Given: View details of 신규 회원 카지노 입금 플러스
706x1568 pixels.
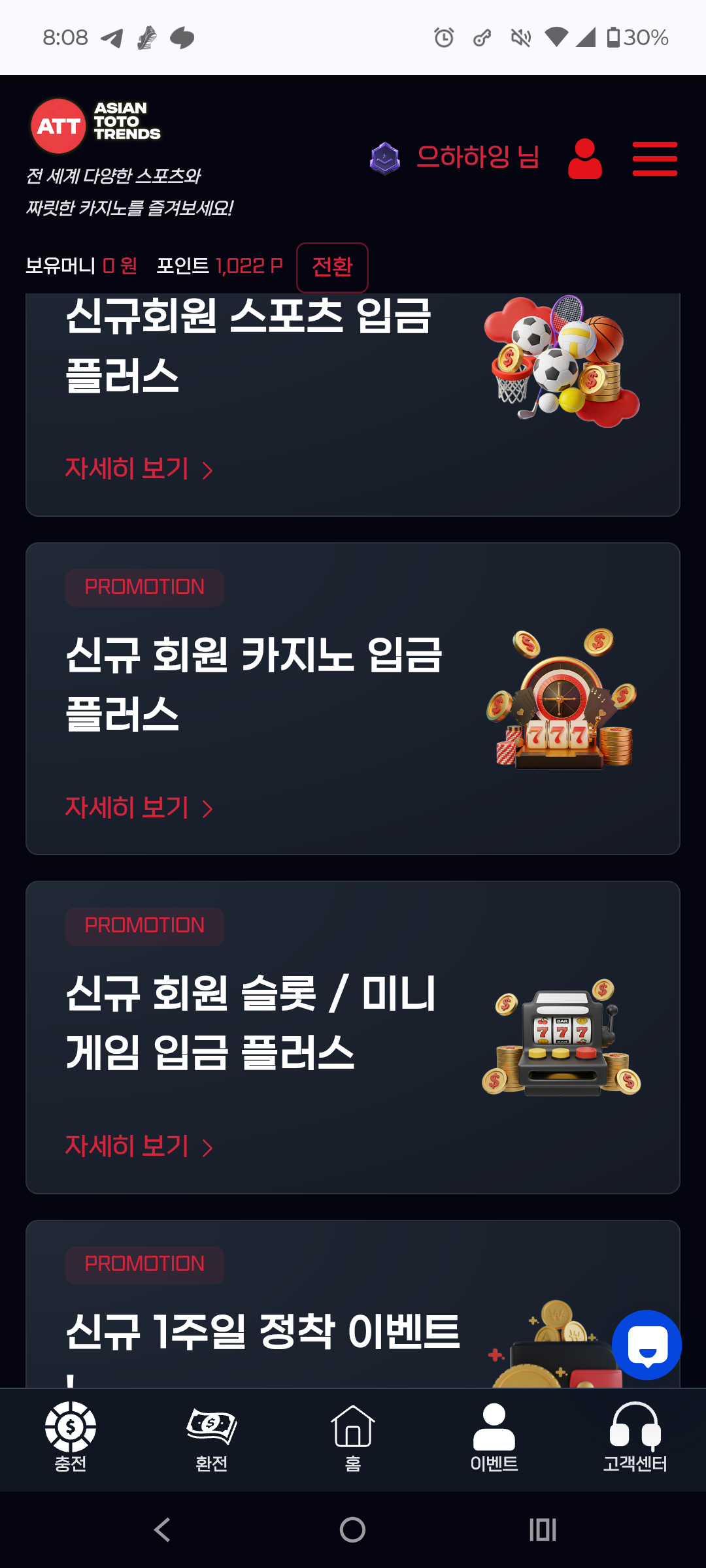Looking at the screenshot, I should [139, 808].
